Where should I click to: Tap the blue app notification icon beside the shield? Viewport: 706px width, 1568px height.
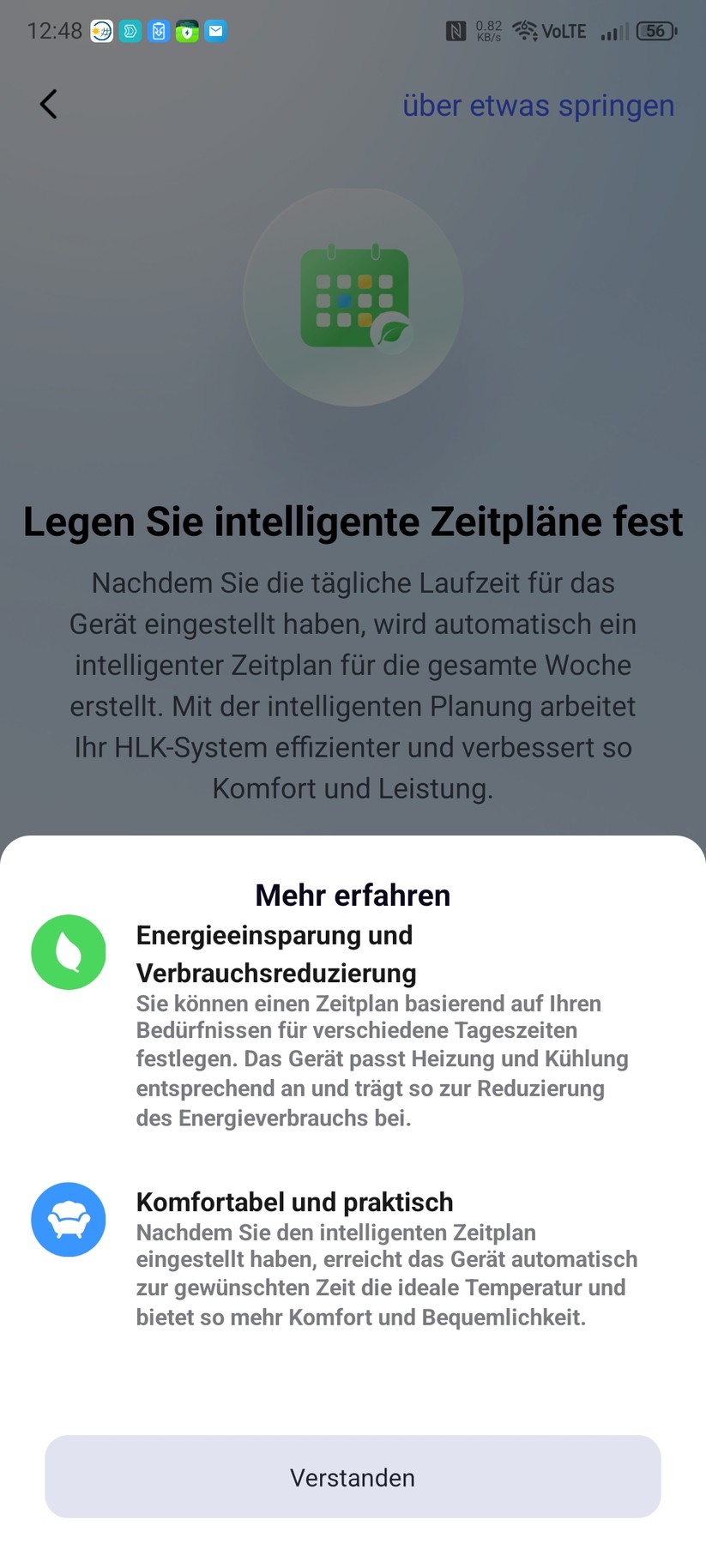[158, 31]
